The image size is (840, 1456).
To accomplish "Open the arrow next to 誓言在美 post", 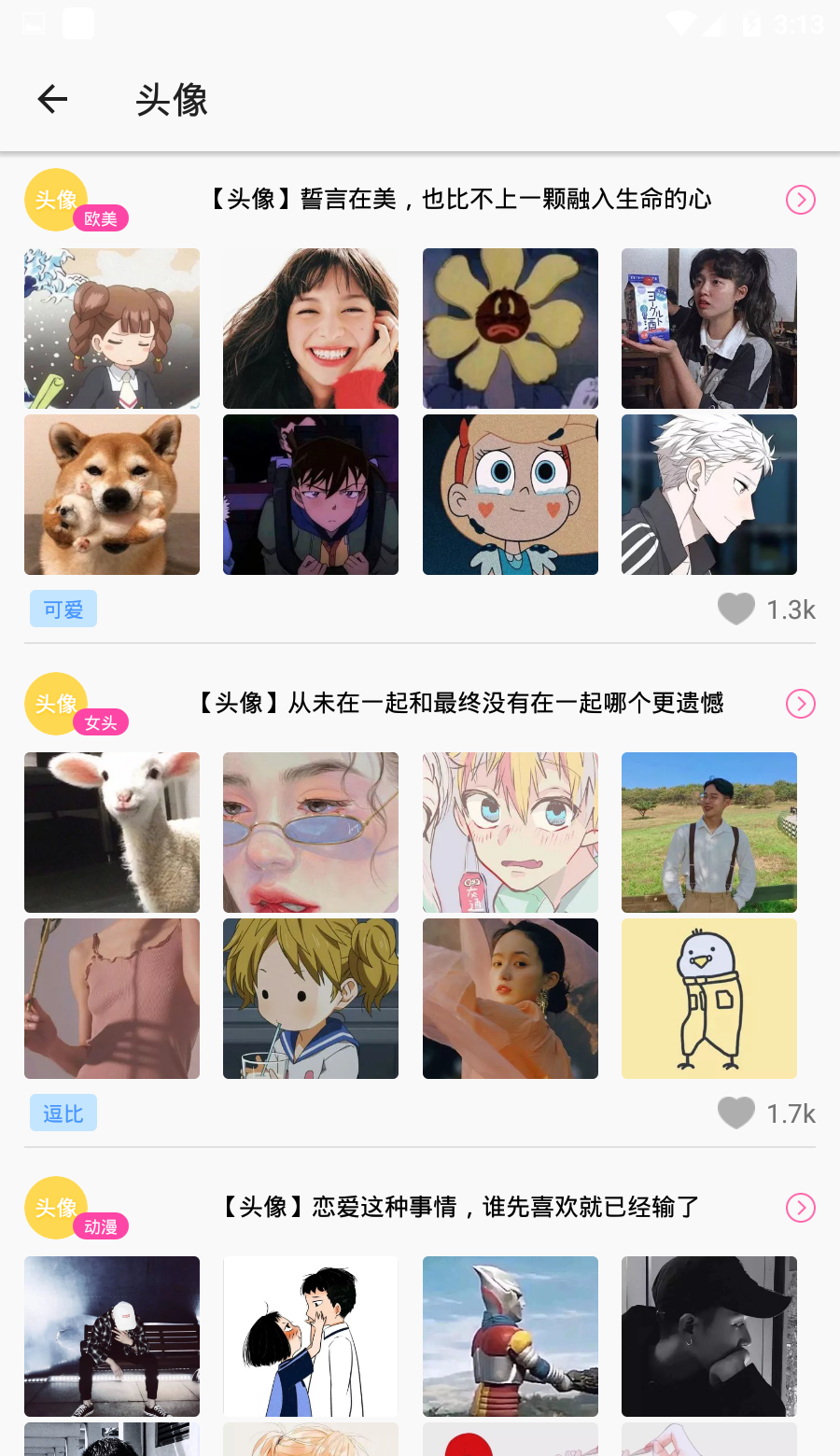I will [800, 200].
